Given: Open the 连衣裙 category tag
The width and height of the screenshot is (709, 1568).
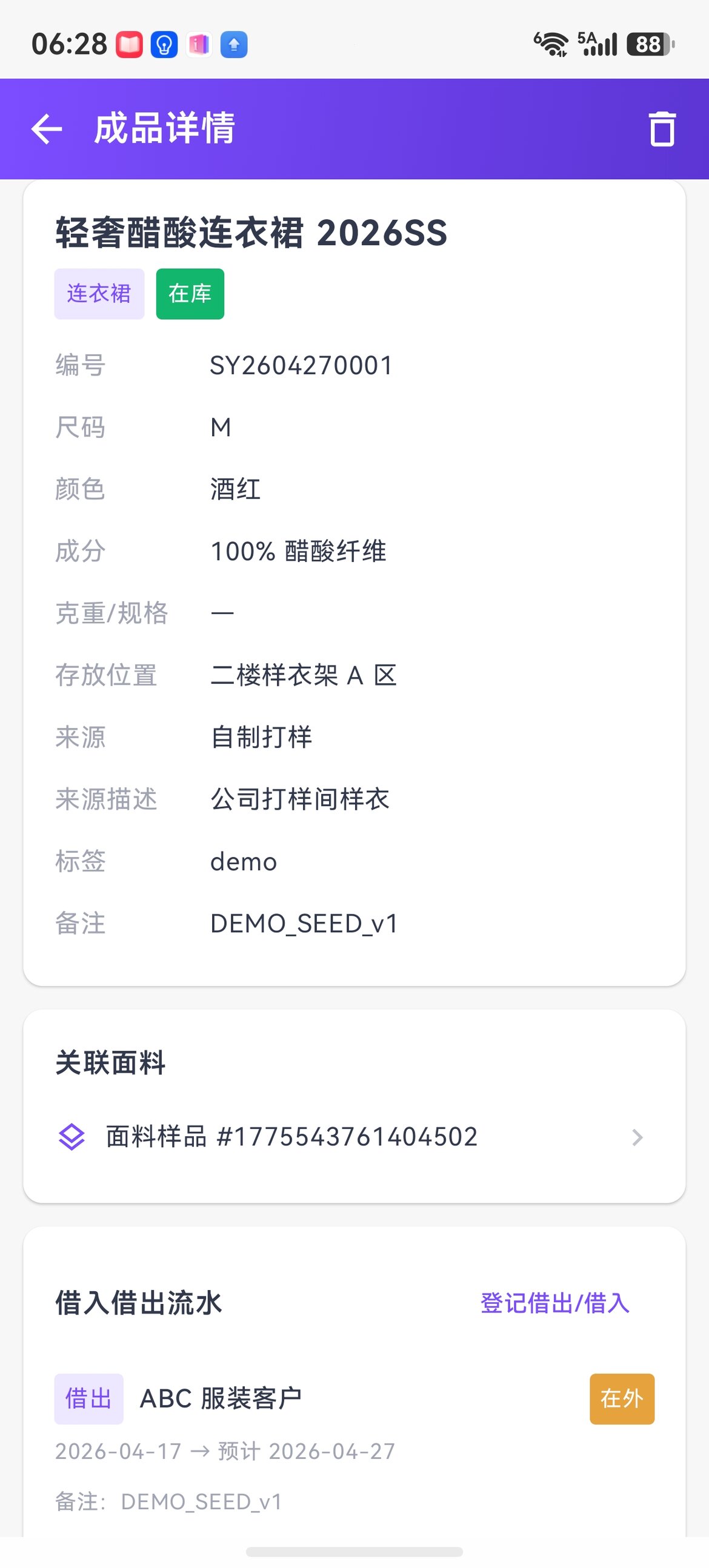Looking at the screenshot, I should coord(99,294).
